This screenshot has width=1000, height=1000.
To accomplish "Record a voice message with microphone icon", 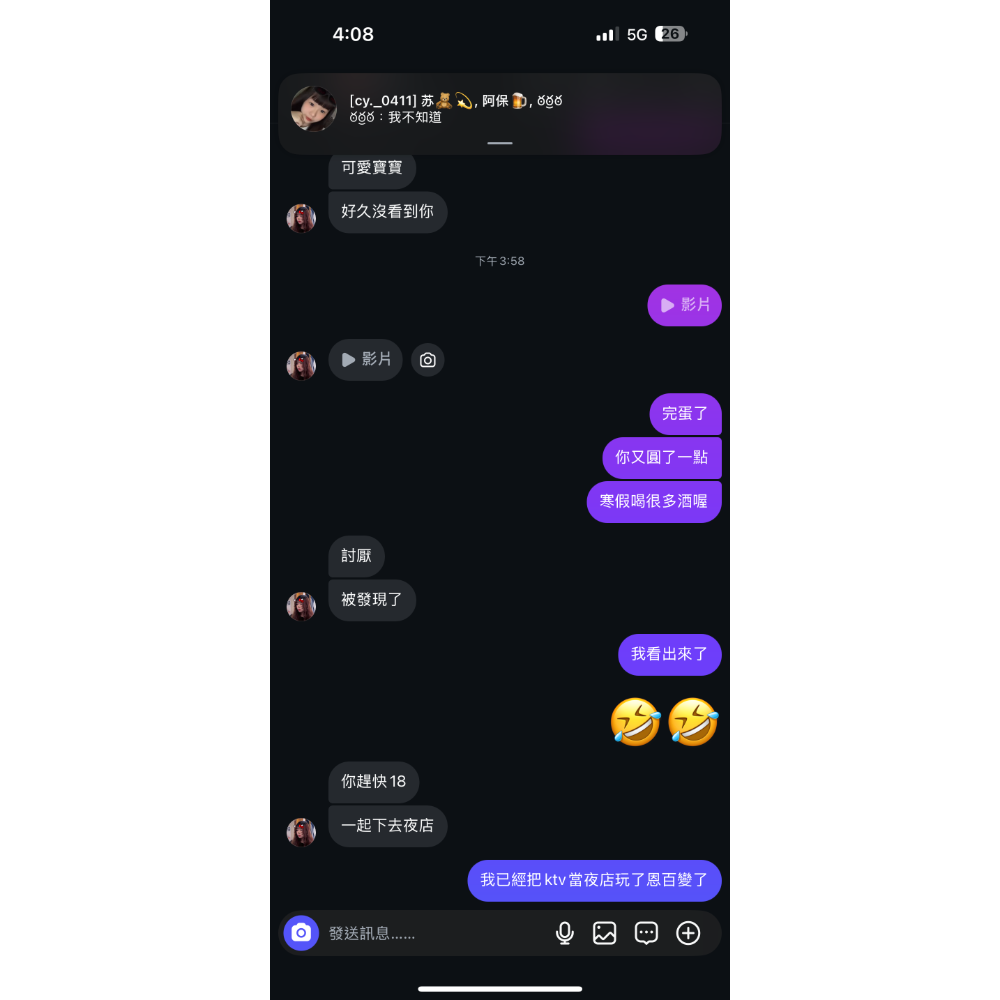I will (565, 933).
